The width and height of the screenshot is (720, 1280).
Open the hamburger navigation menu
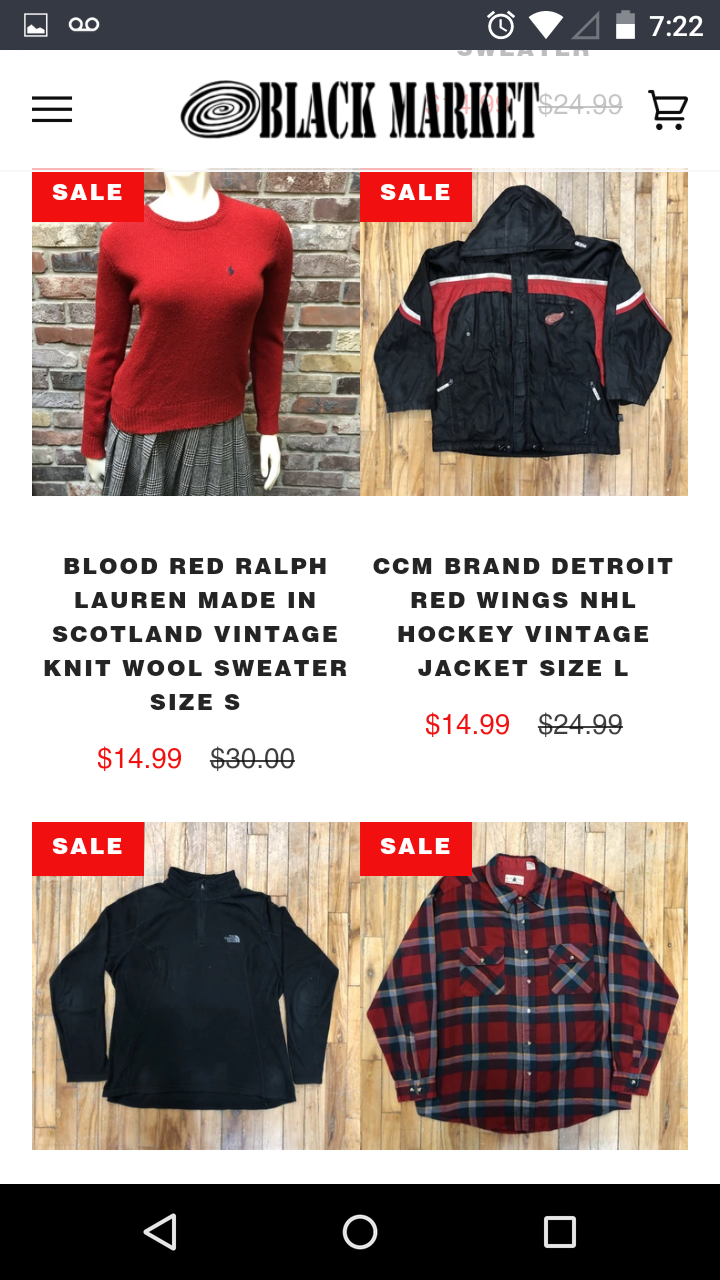(52, 109)
